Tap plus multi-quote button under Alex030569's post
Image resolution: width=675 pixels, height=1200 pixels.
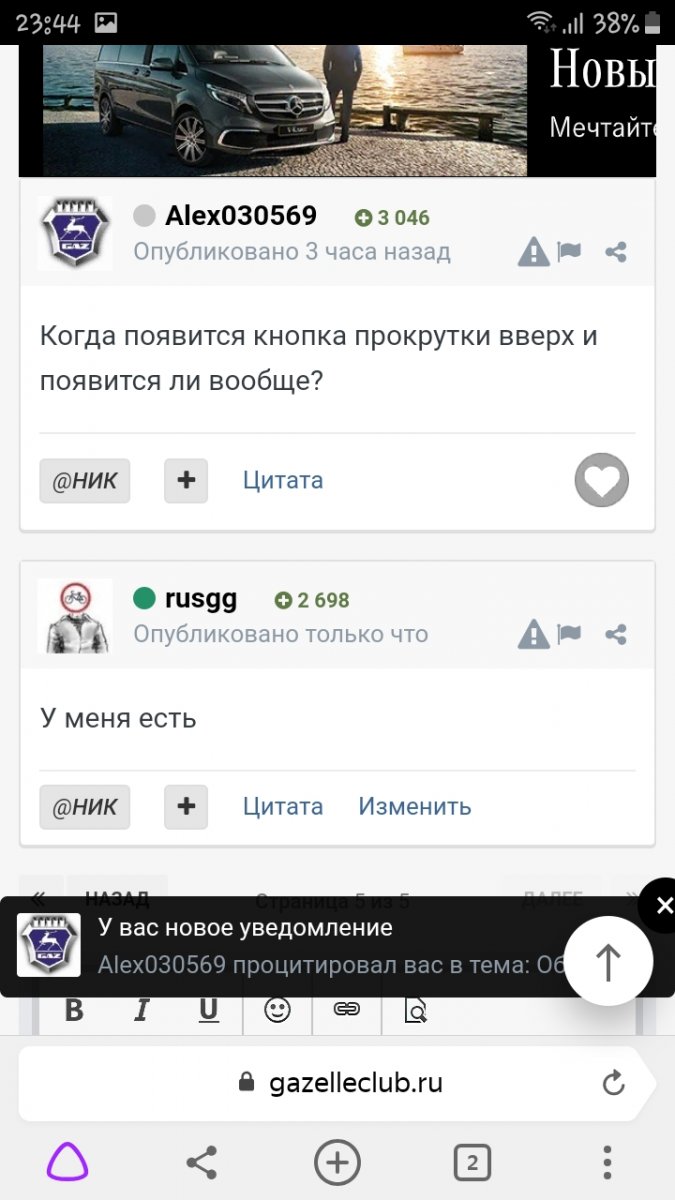tap(186, 480)
